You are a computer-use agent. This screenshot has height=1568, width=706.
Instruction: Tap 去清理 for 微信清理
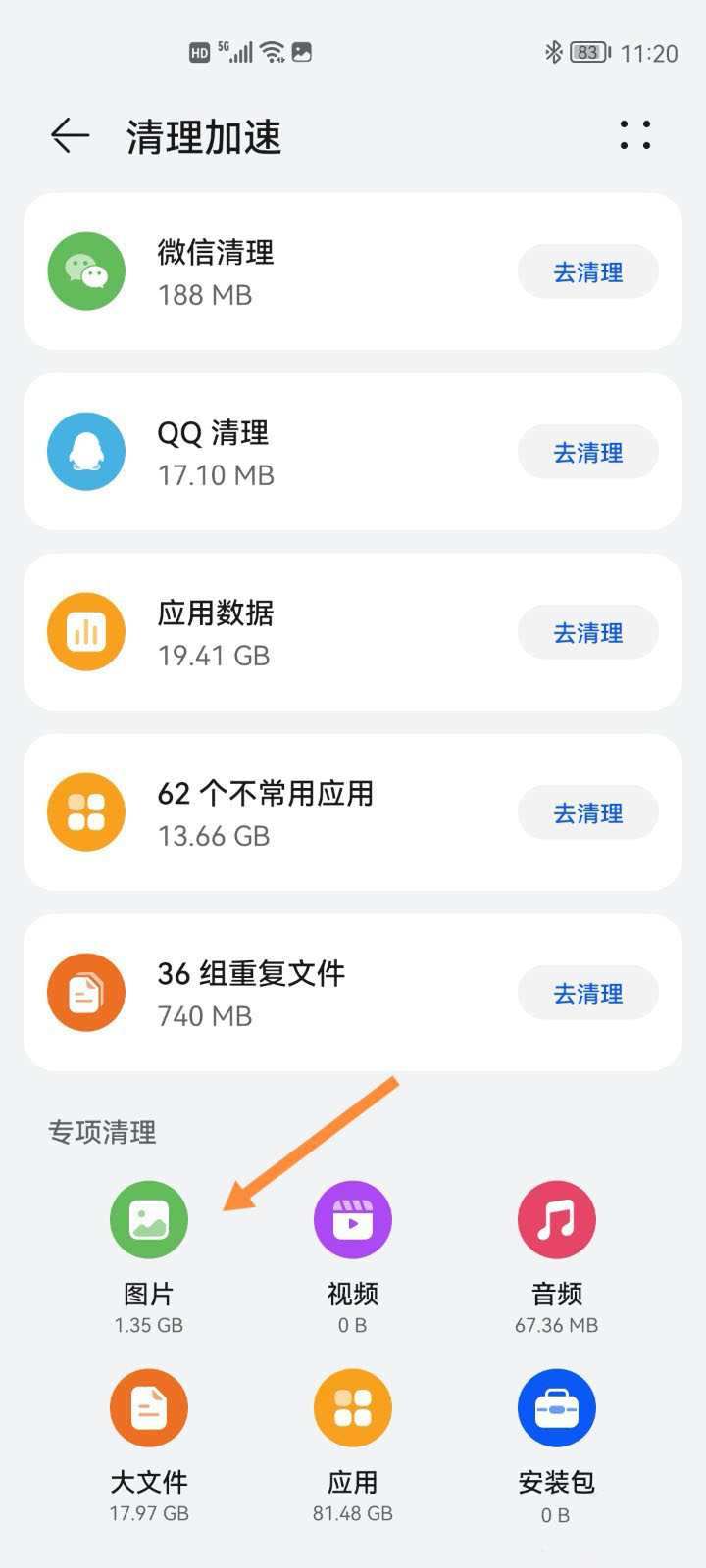click(587, 271)
